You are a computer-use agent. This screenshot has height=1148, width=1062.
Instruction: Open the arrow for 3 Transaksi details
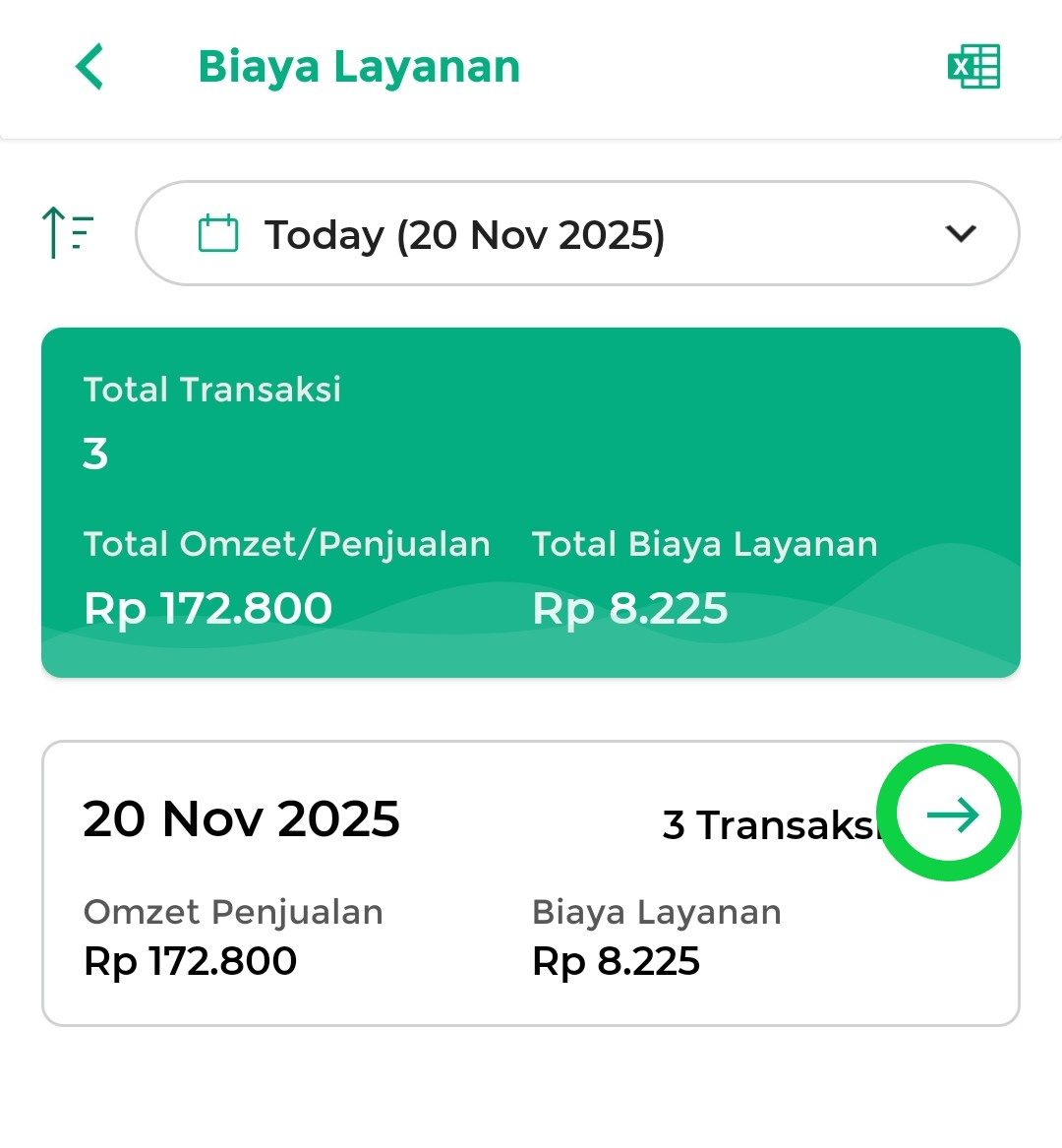[x=951, y=815]
